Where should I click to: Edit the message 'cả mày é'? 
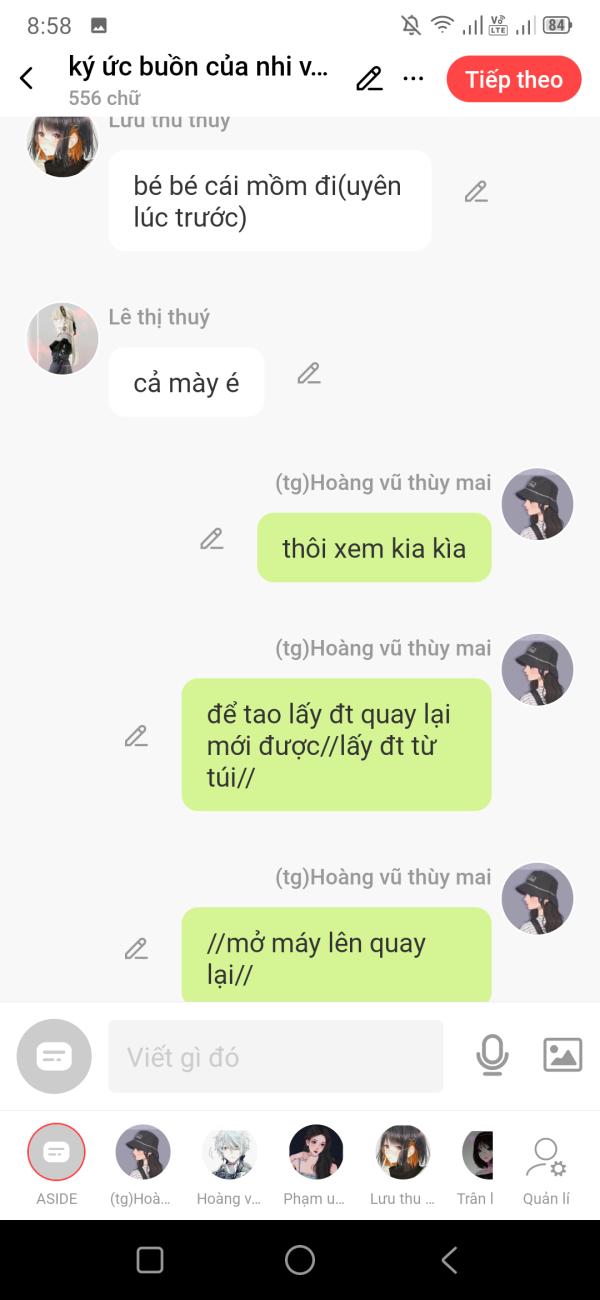click(309, 374)
